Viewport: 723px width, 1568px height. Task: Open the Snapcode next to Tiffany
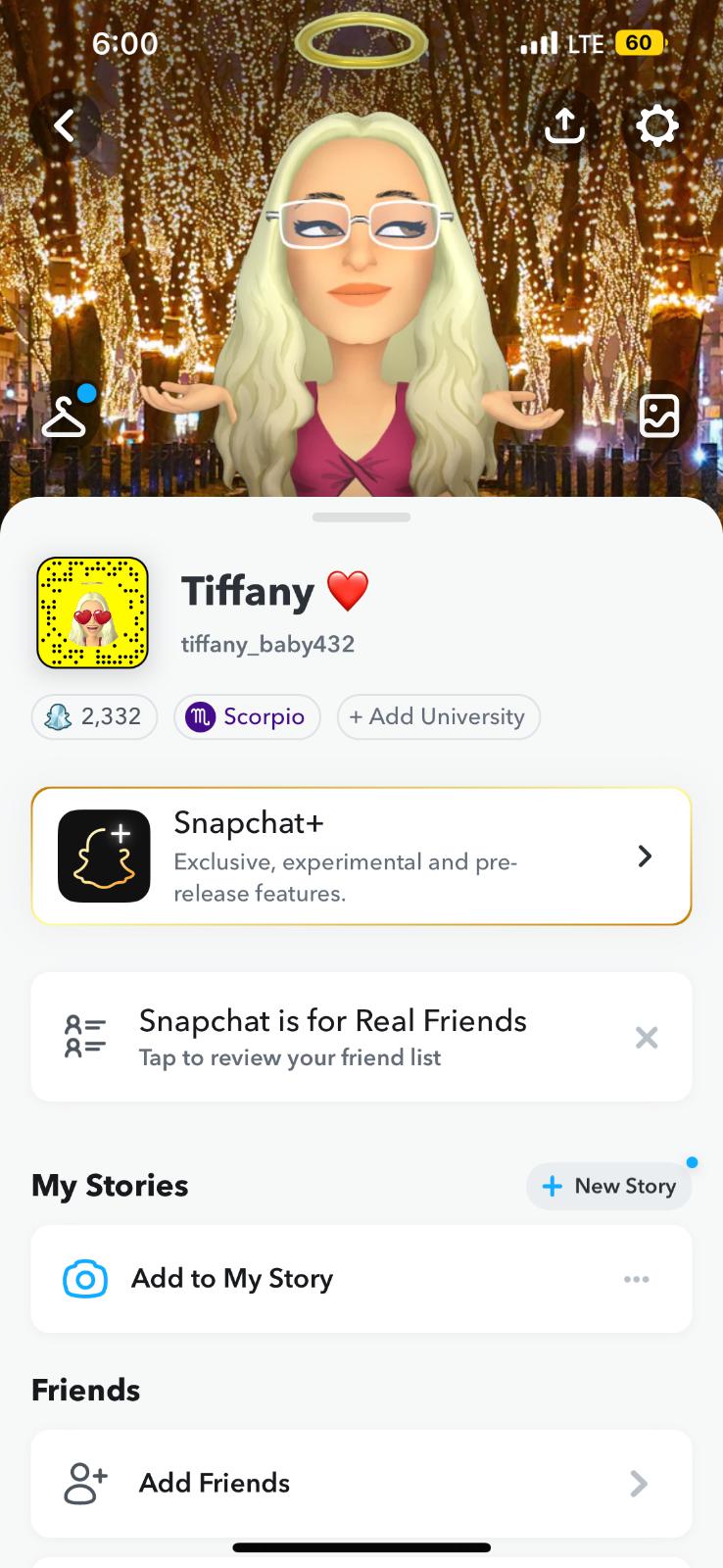92,613
